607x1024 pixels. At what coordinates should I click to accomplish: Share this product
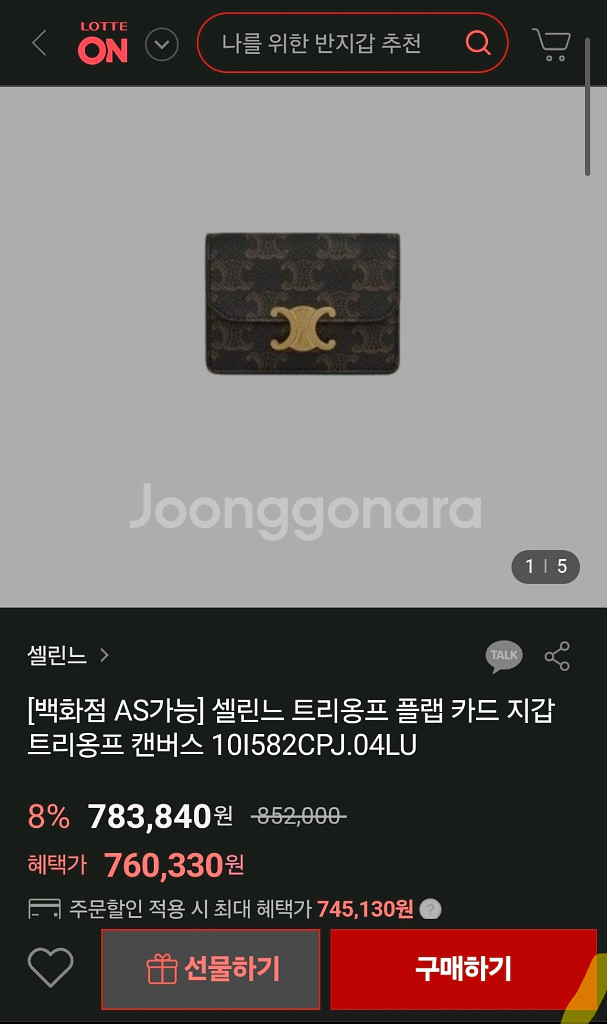point(557,656)
